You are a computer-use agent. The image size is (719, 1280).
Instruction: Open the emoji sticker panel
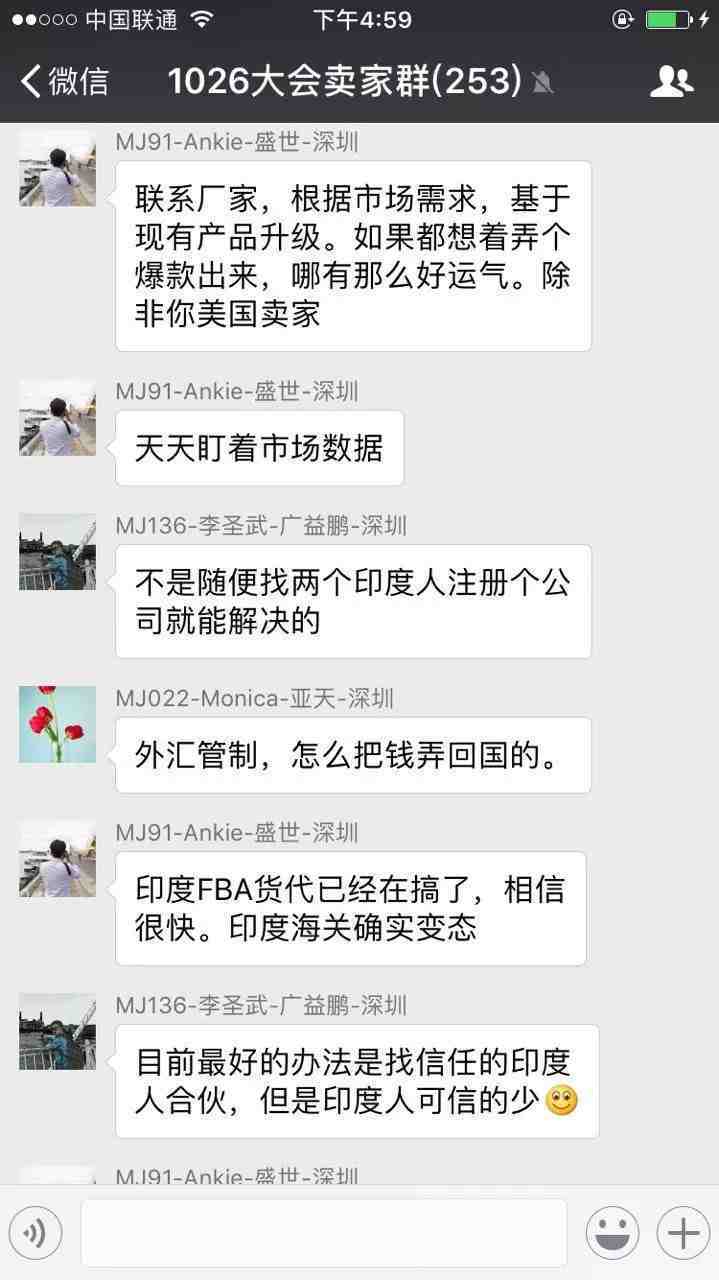click(x=612, y=1233)
